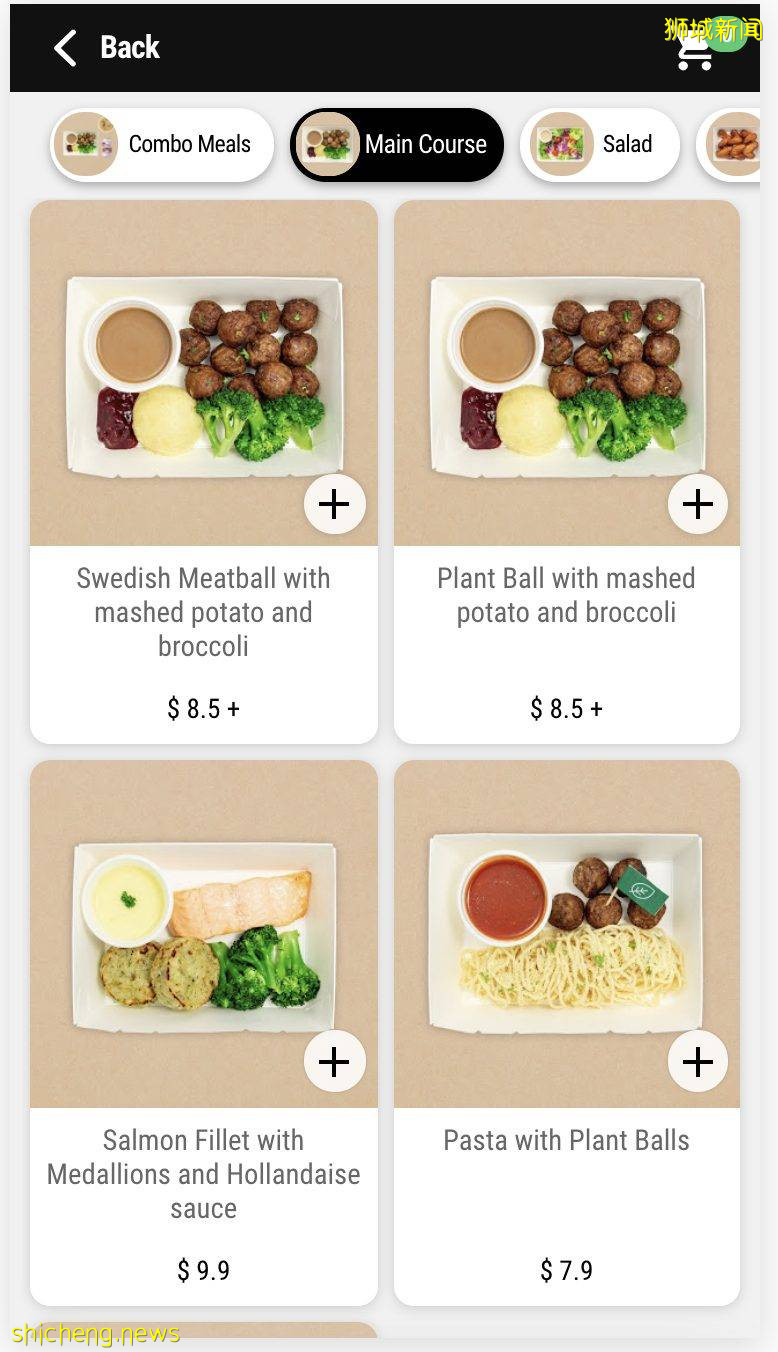
Task: Click the $9.9 price label
Action: [x=204, y=1270]
